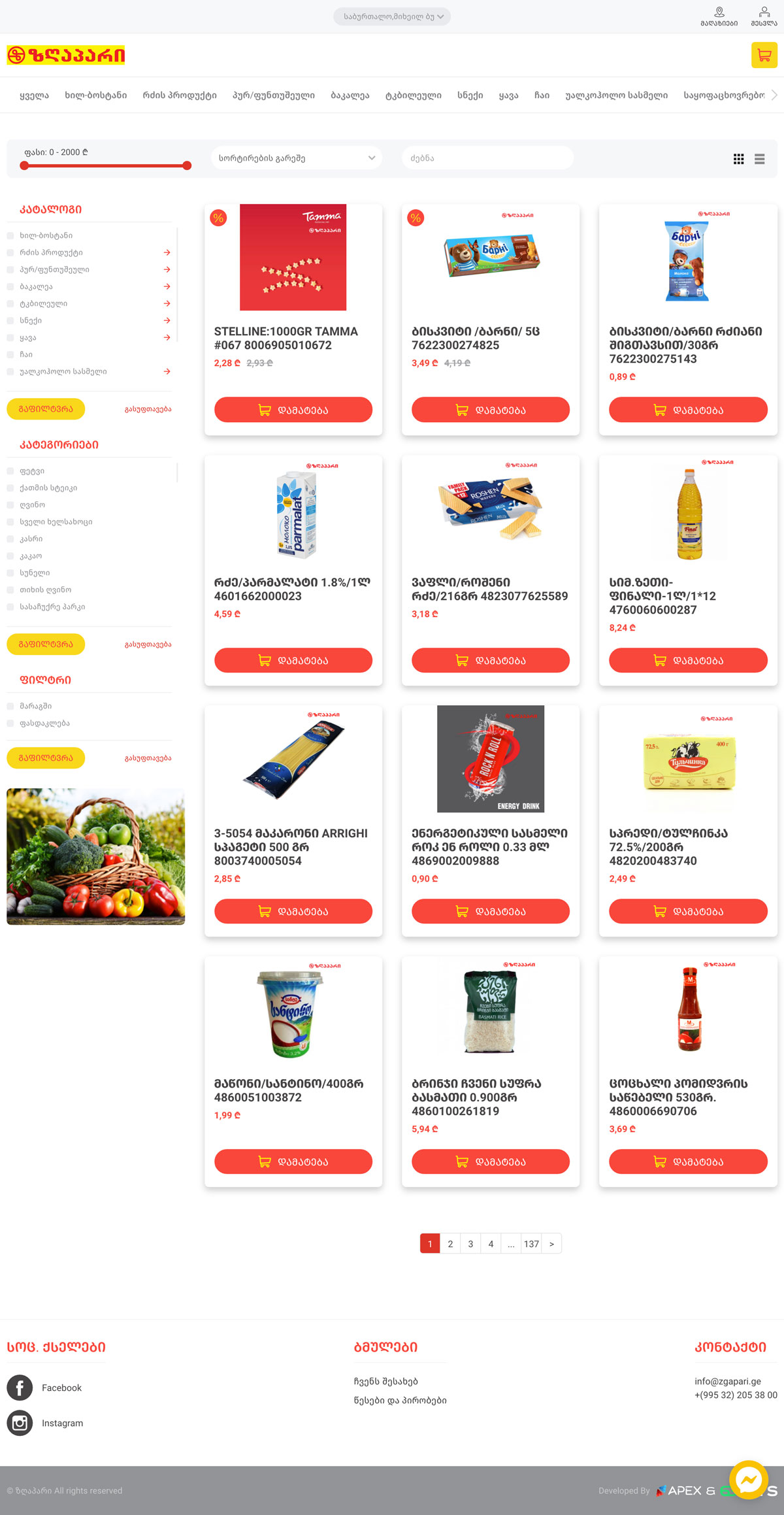Open the სორტირების გარეშე sort dropdown
This screenshot has height=1515, width=784.
(296, 158)
